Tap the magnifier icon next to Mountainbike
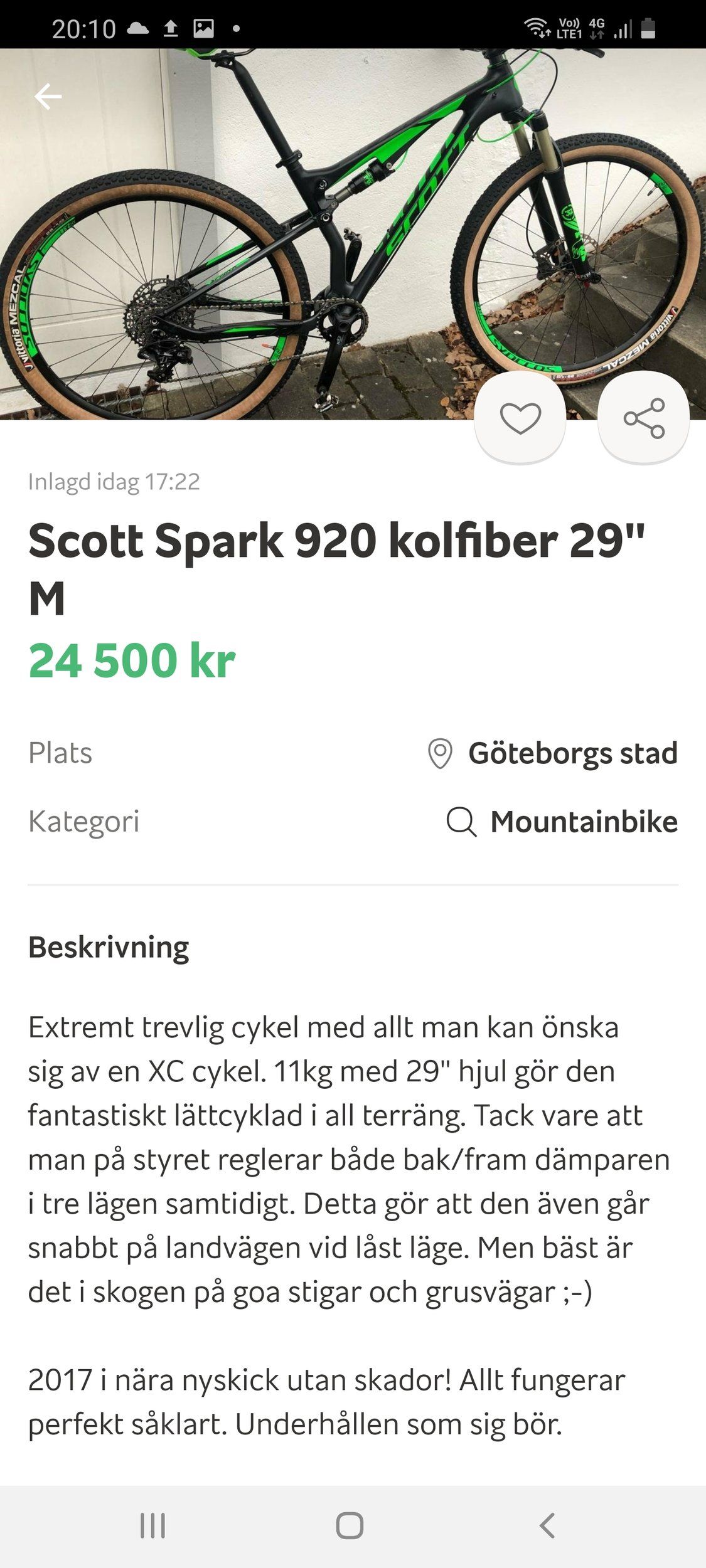This screenshot has height=1568, width=706. click(x=463, y=822)
